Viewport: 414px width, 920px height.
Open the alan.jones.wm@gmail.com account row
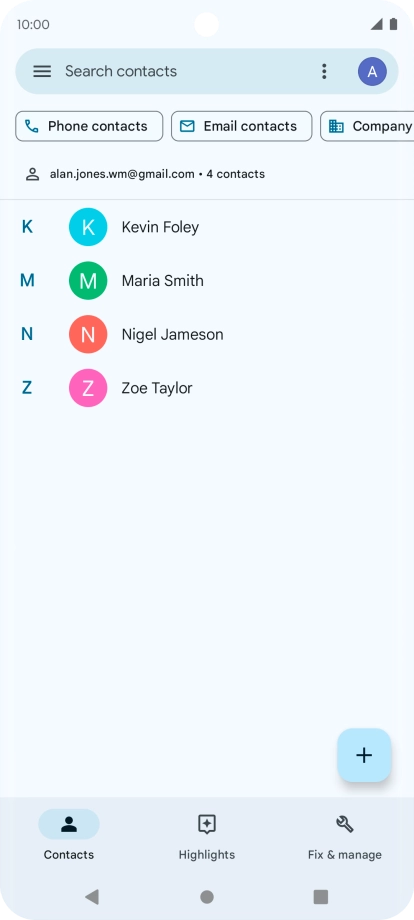coord(207,174)
